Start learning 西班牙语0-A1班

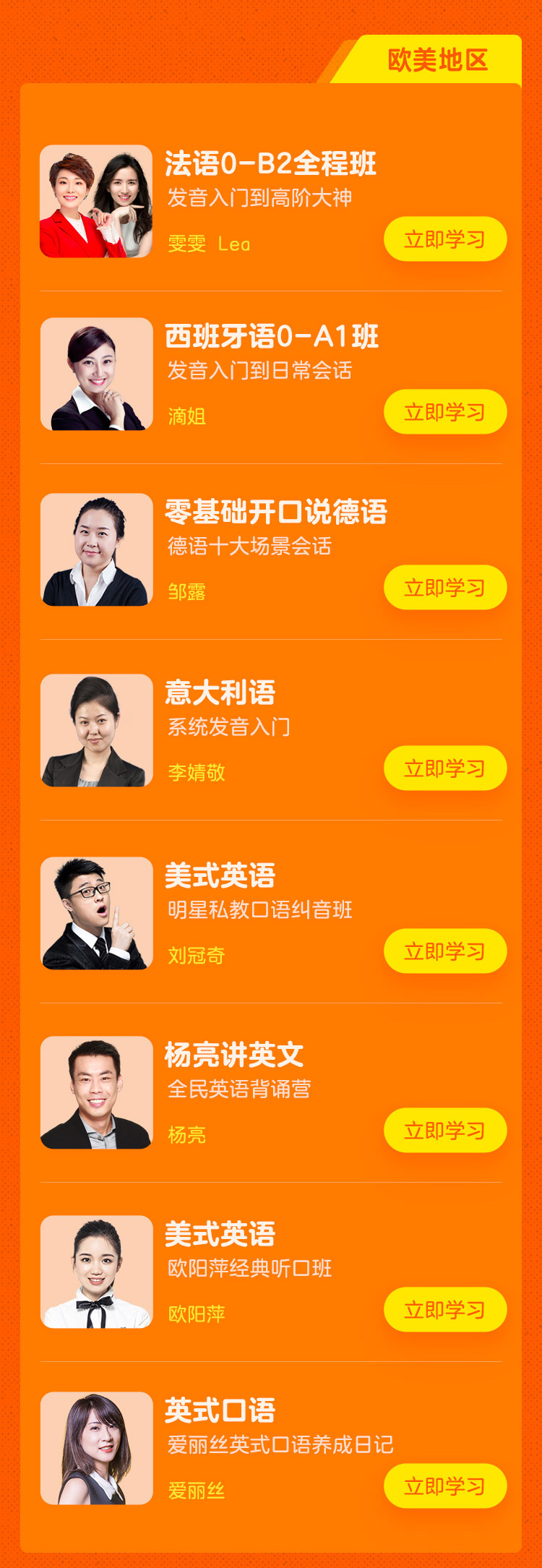(x=444, y=412)
